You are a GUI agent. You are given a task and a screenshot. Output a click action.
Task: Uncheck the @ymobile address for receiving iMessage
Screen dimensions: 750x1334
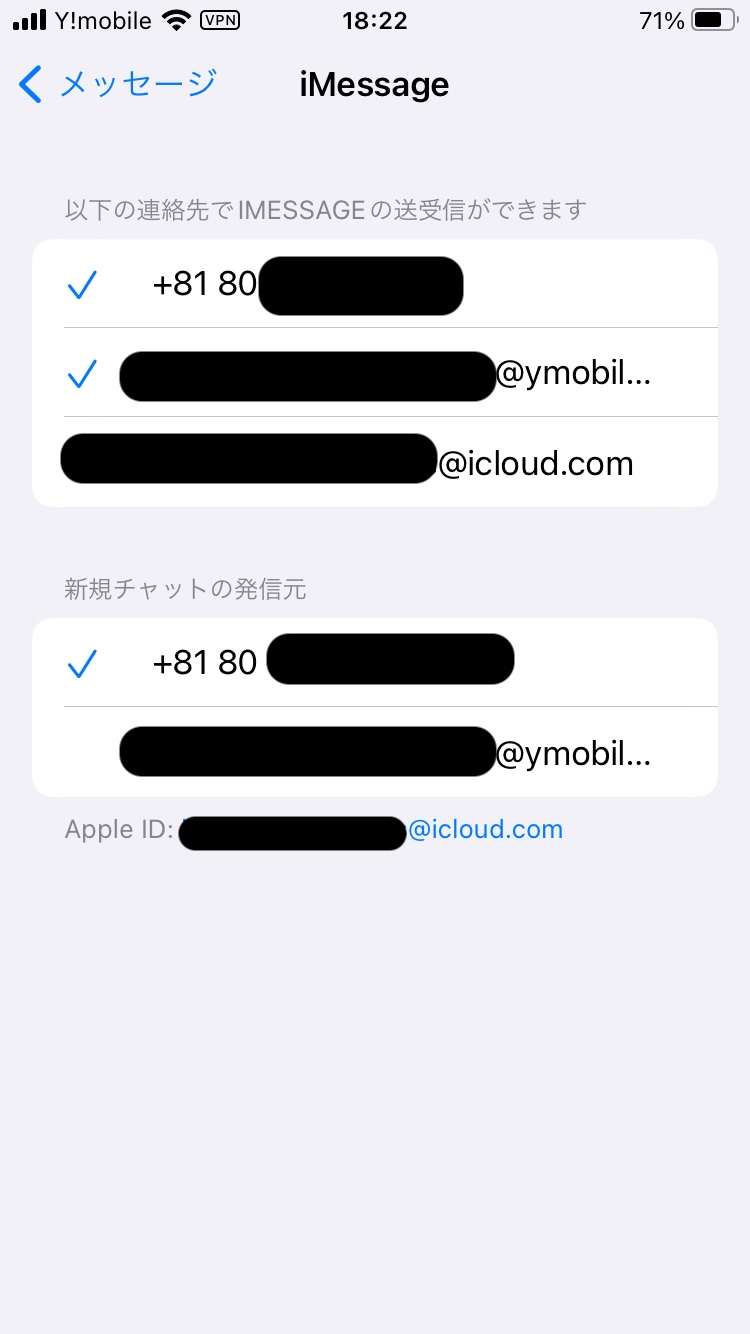pyautogui.click(x=374, y=374)
